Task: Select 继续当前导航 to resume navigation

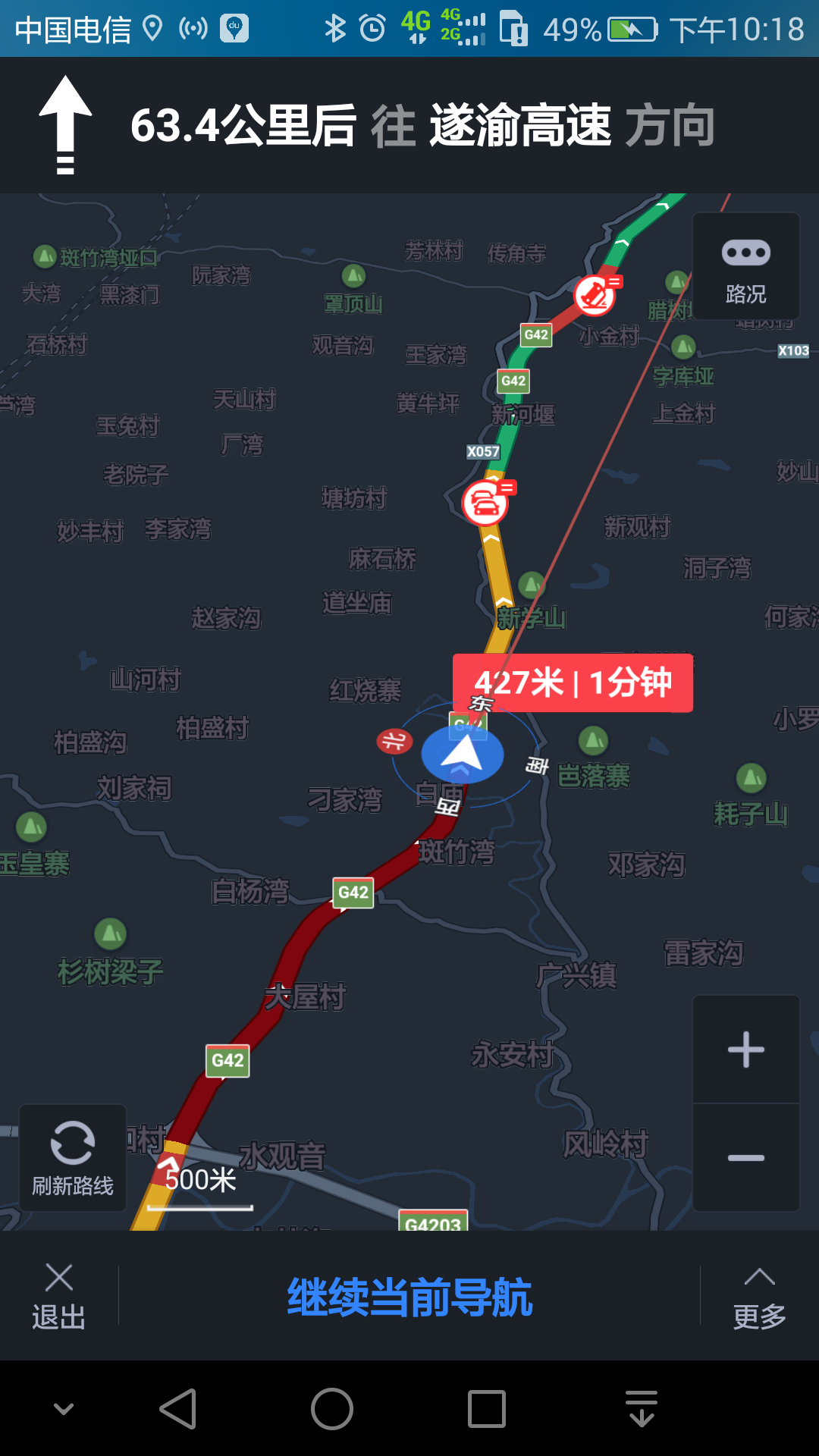Action: point(409,1297)
